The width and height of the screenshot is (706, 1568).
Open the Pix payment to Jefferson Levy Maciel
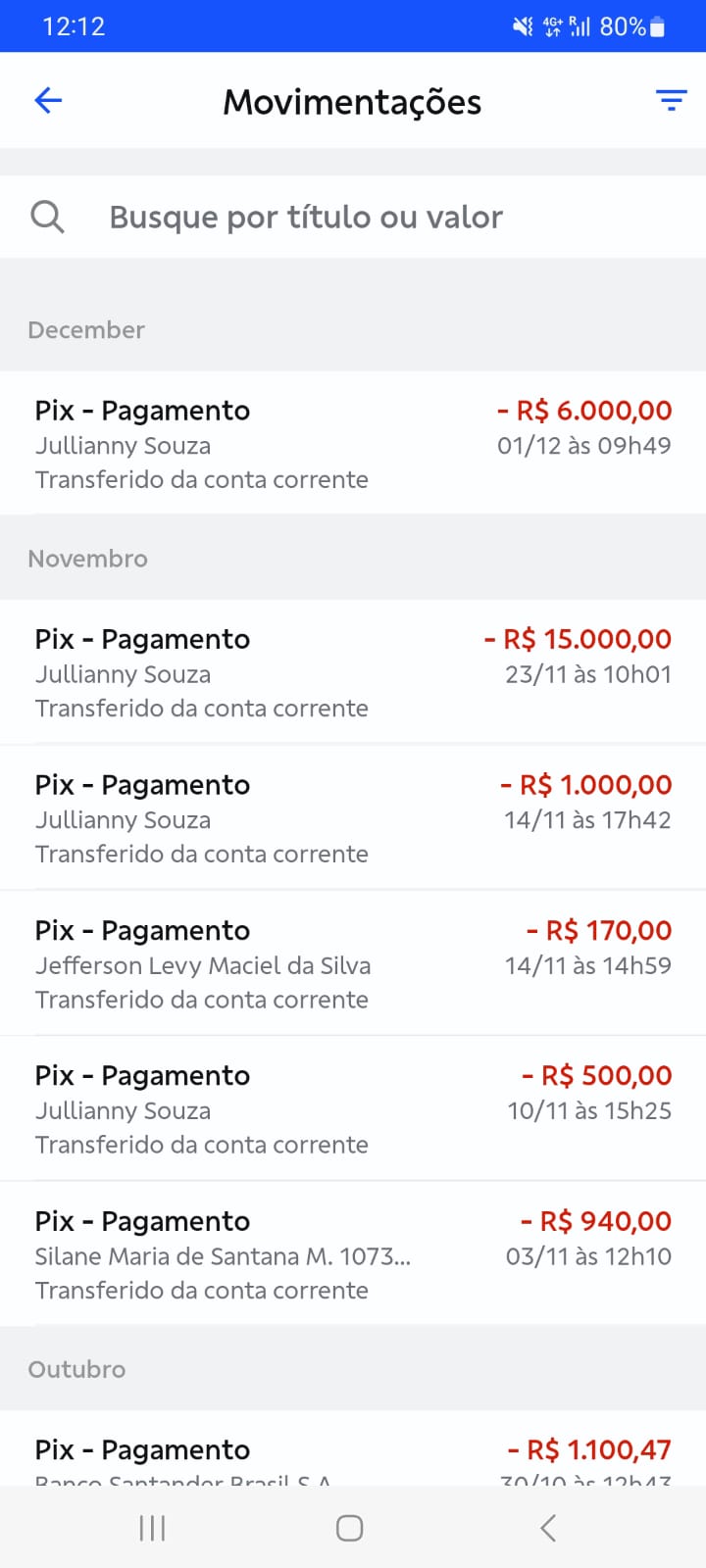click(x=353, y=963)
